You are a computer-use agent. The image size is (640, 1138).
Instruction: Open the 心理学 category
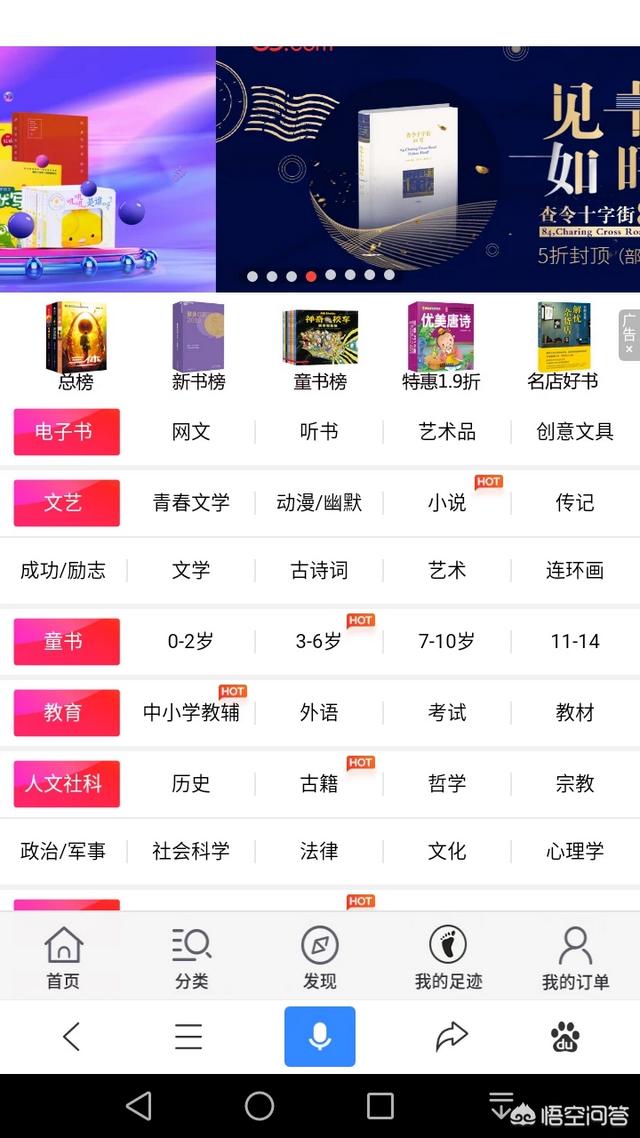click(575, 851)
